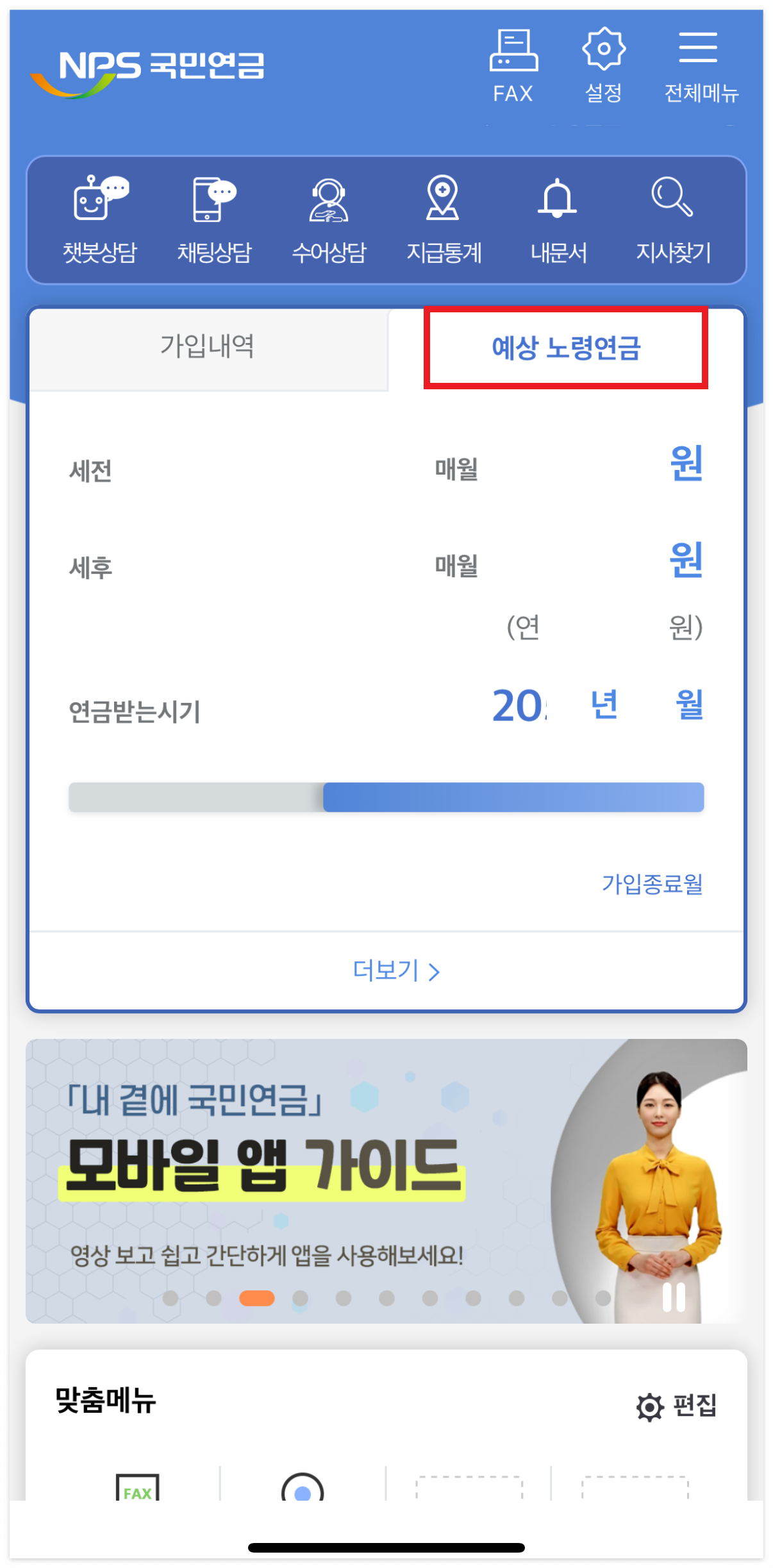This screenshot has width=773, height=1568.
Task: Open the 챗봇상담 chatbot icon
Action: 99,218
